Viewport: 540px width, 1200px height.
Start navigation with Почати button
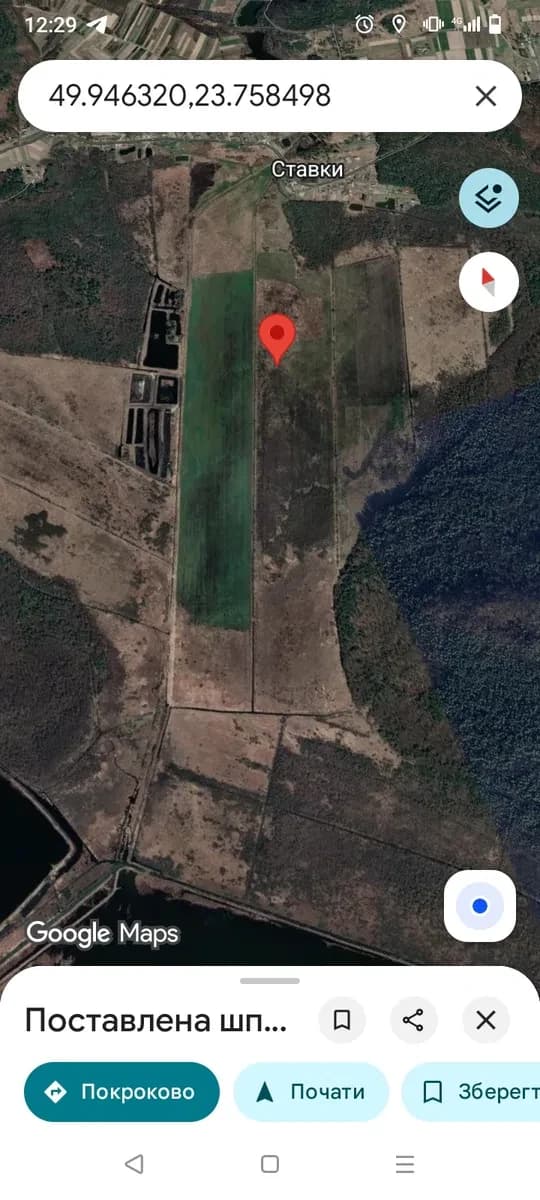pyautogui.click(x=311, y=1092)
